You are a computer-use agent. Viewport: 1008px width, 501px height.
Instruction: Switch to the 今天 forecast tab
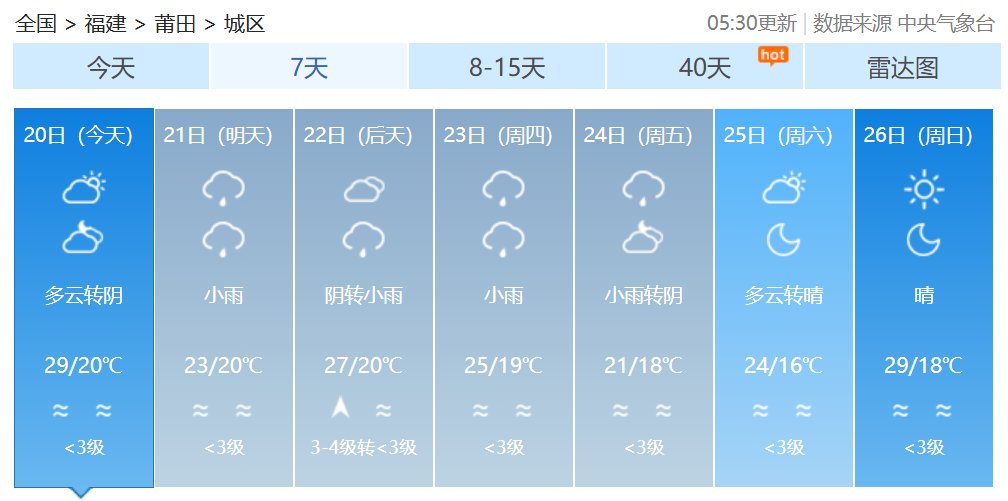111,68
